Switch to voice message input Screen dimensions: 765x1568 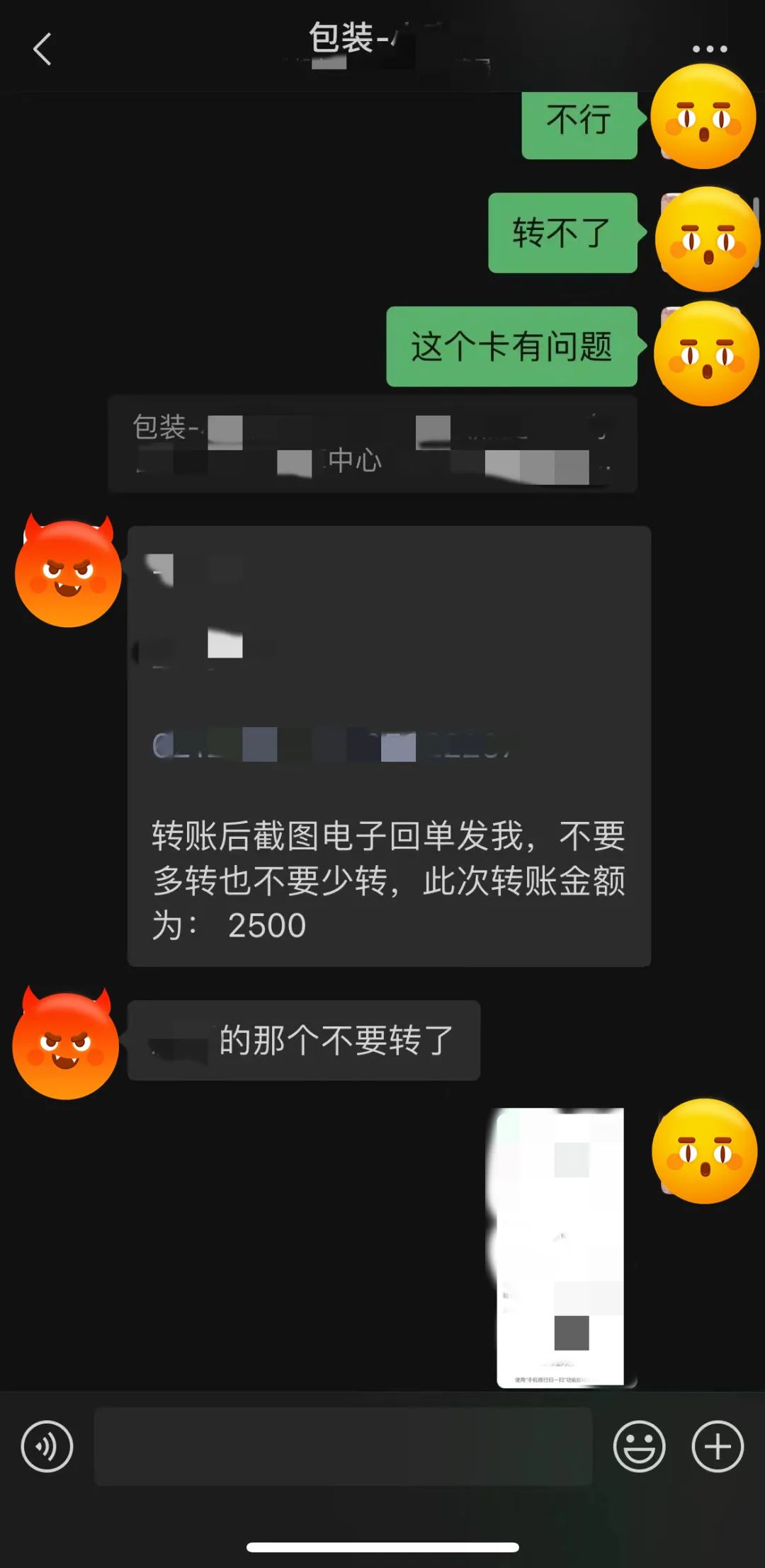47,1446
